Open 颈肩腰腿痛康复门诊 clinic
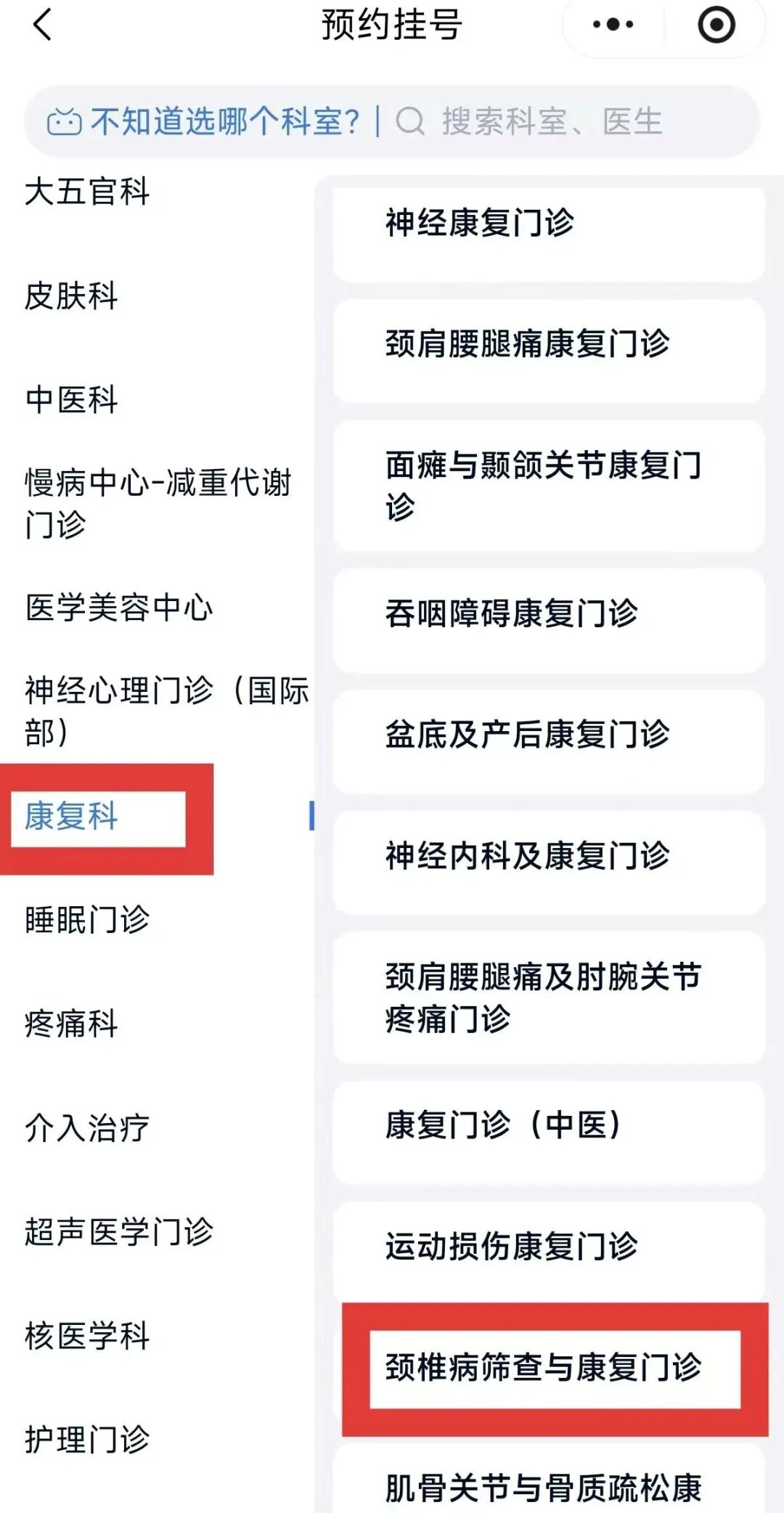Image resolution: width=784 pixels, height=1513 pixels. coord(549,344)
